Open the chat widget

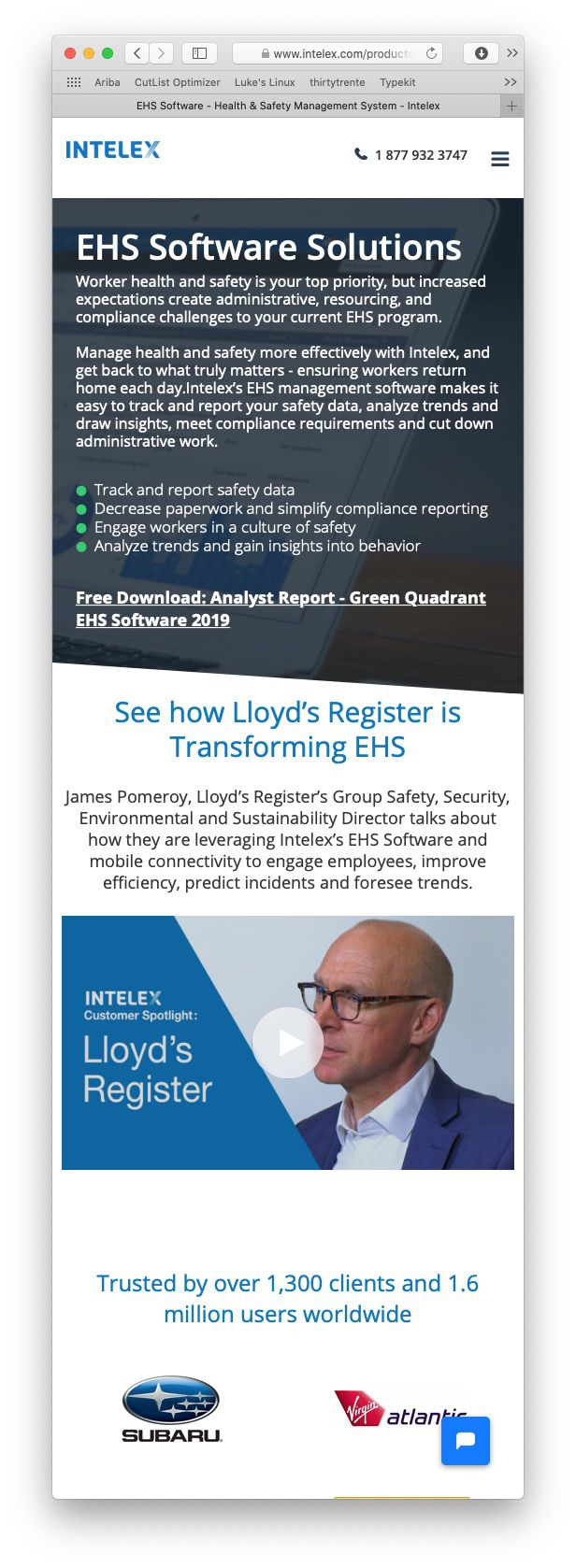pyautogui.click(x=466, y=1440)
